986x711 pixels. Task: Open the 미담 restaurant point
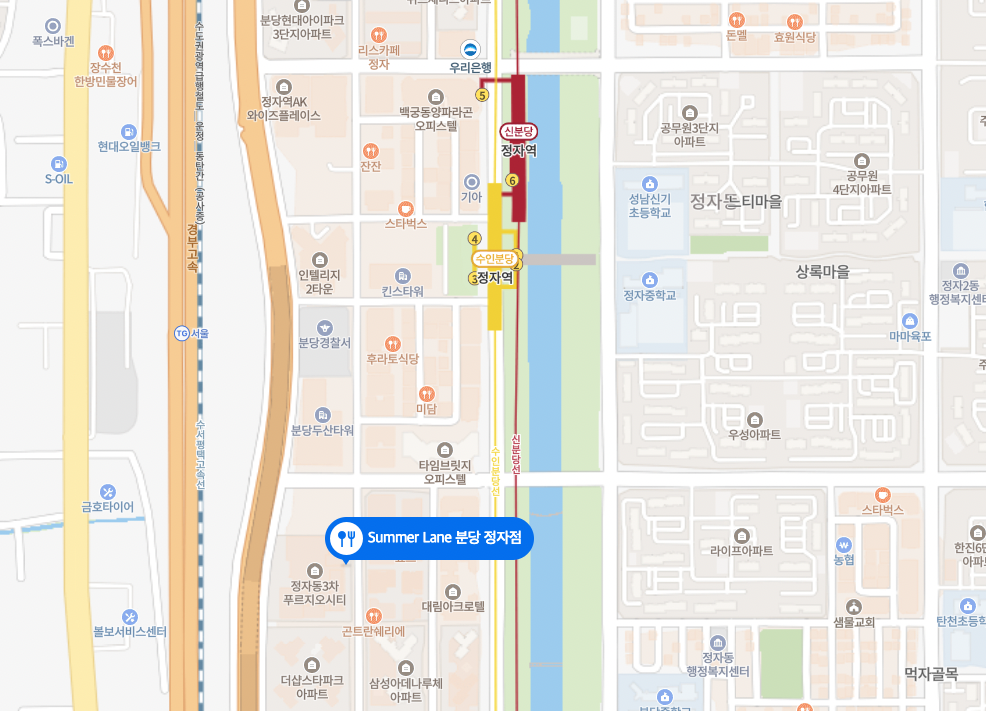tap(427, 393)
